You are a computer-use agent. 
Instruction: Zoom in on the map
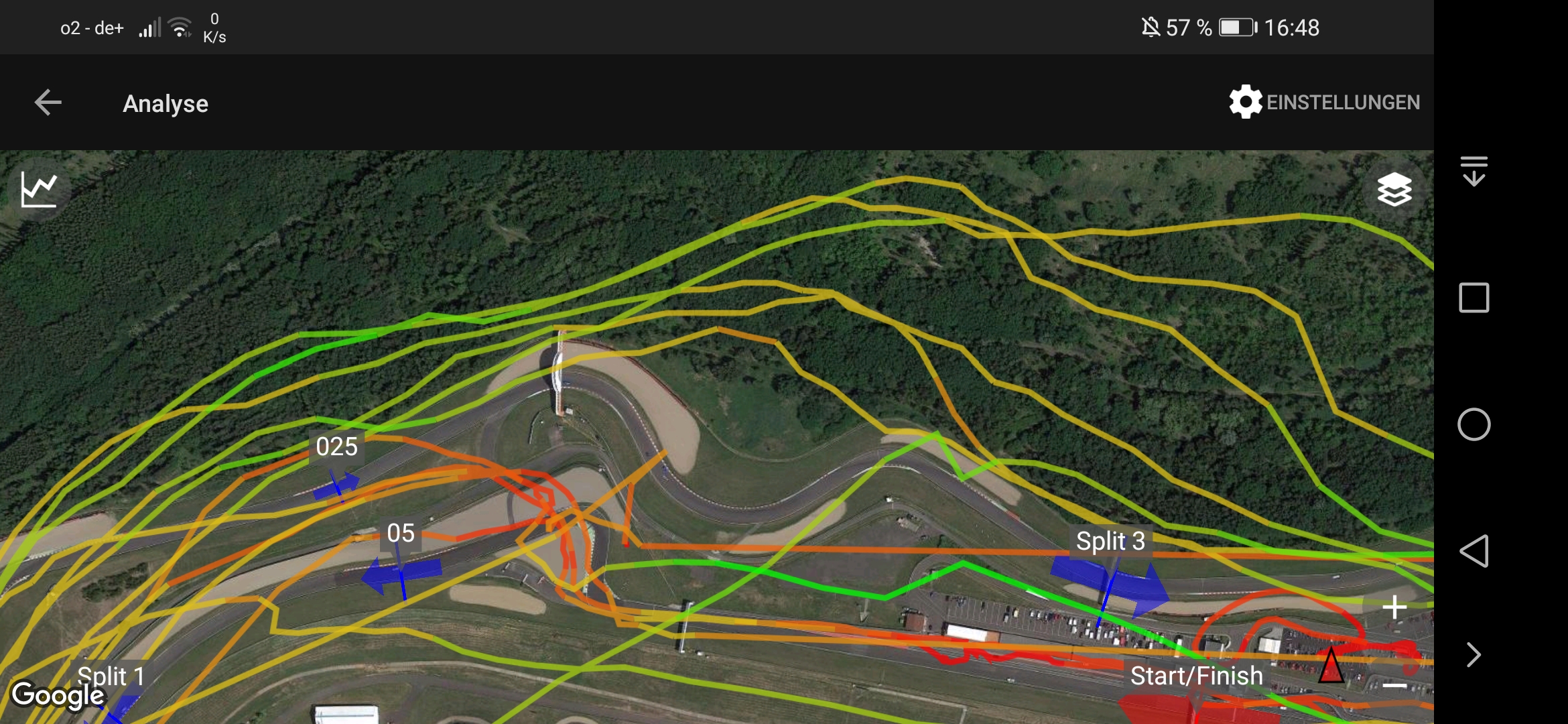click(1394, 607)
